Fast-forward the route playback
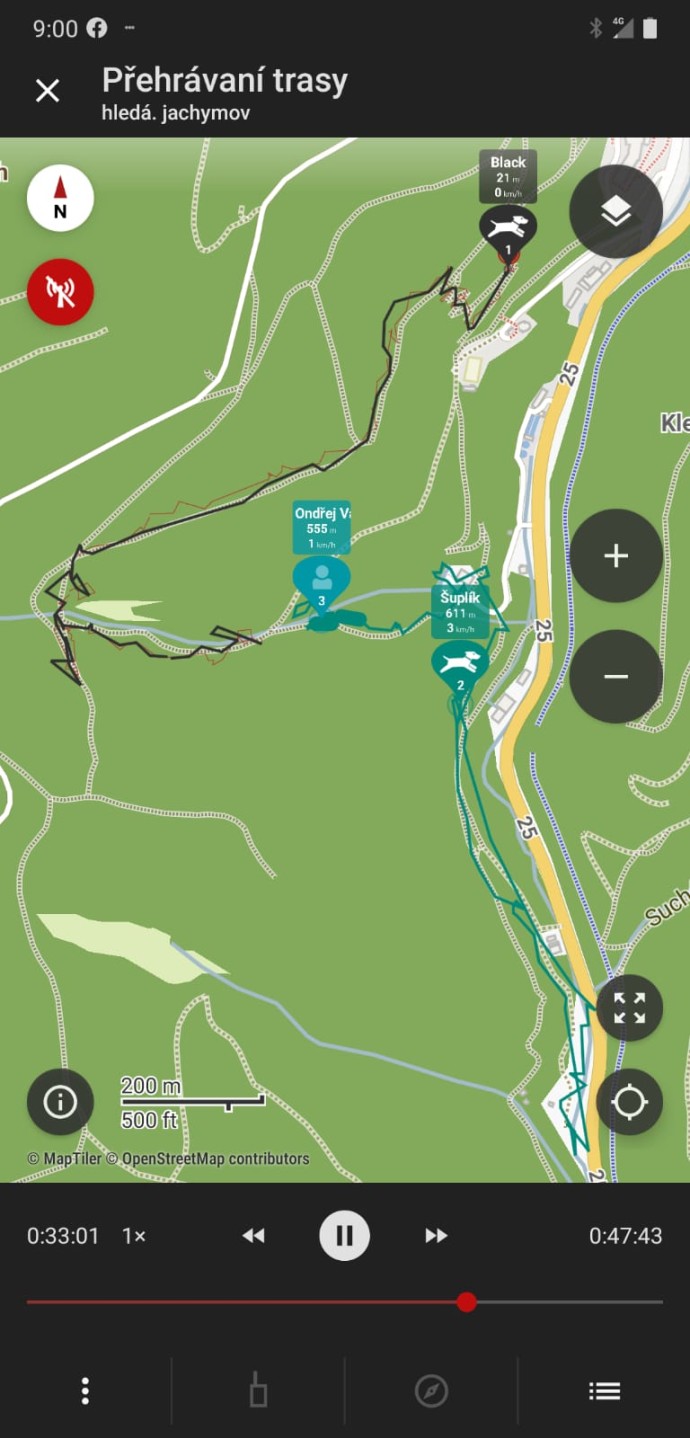 [x=436, y=1236]
